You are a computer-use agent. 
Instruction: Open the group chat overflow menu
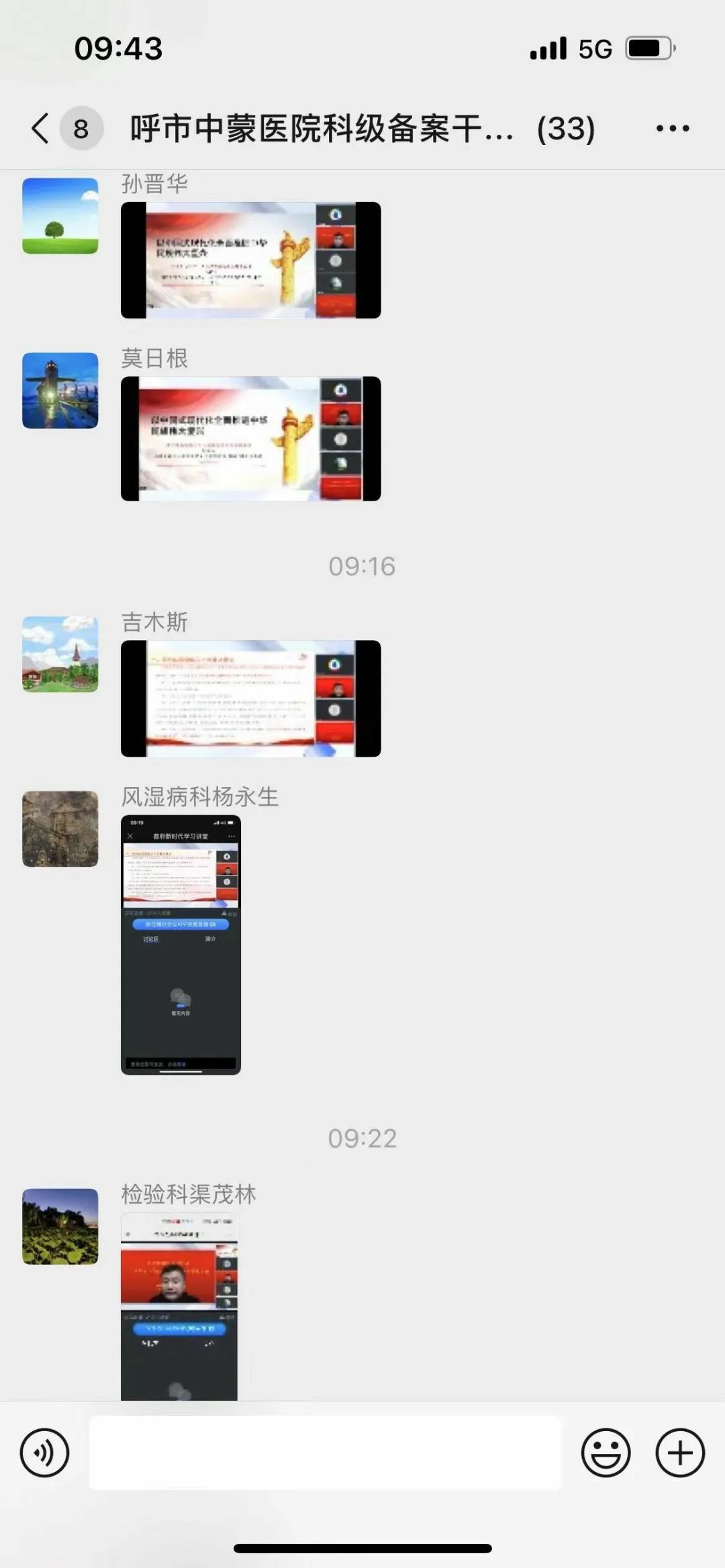[672, 128]
